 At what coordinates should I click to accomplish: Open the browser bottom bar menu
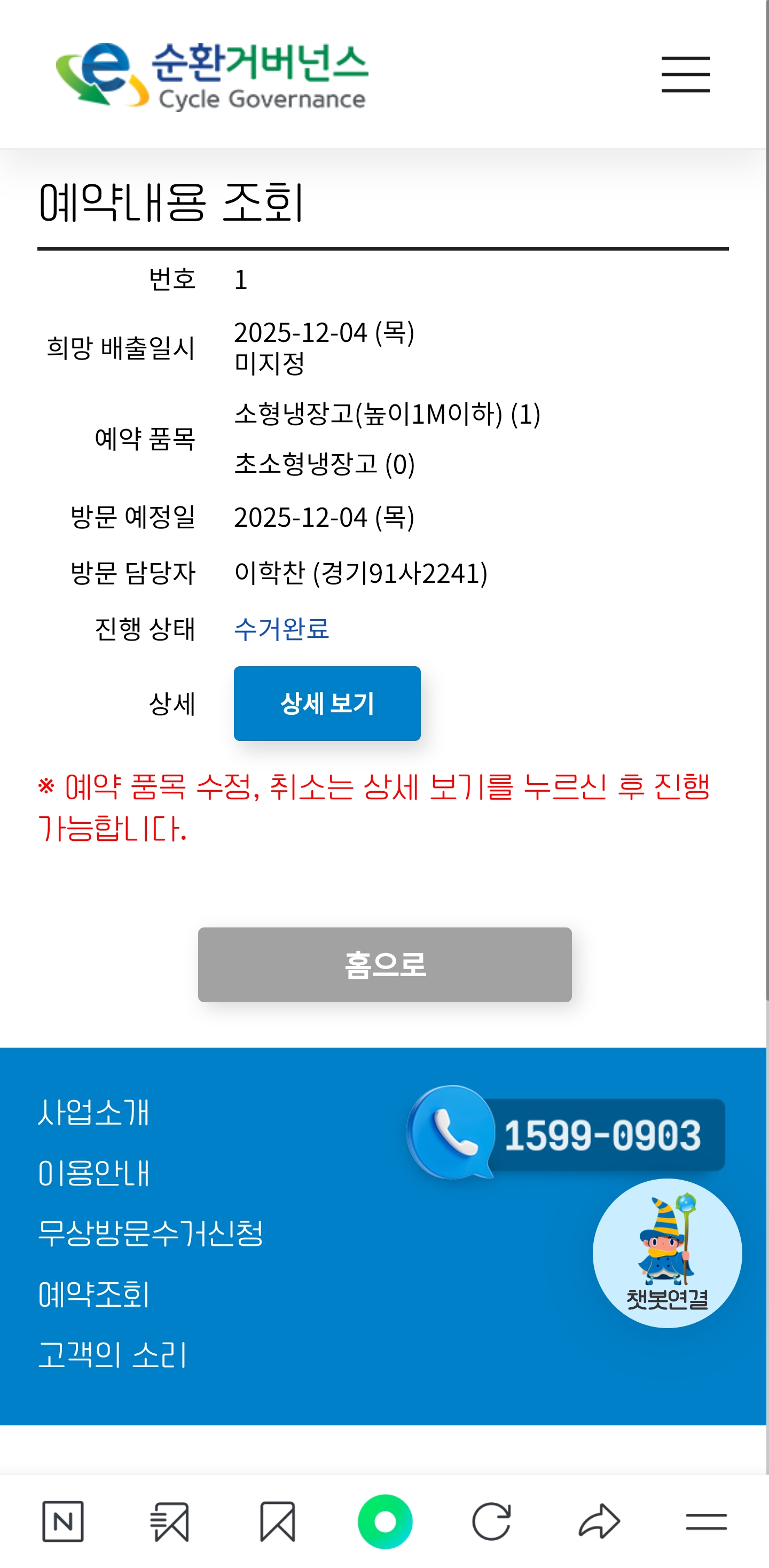tap(707, 1522)
